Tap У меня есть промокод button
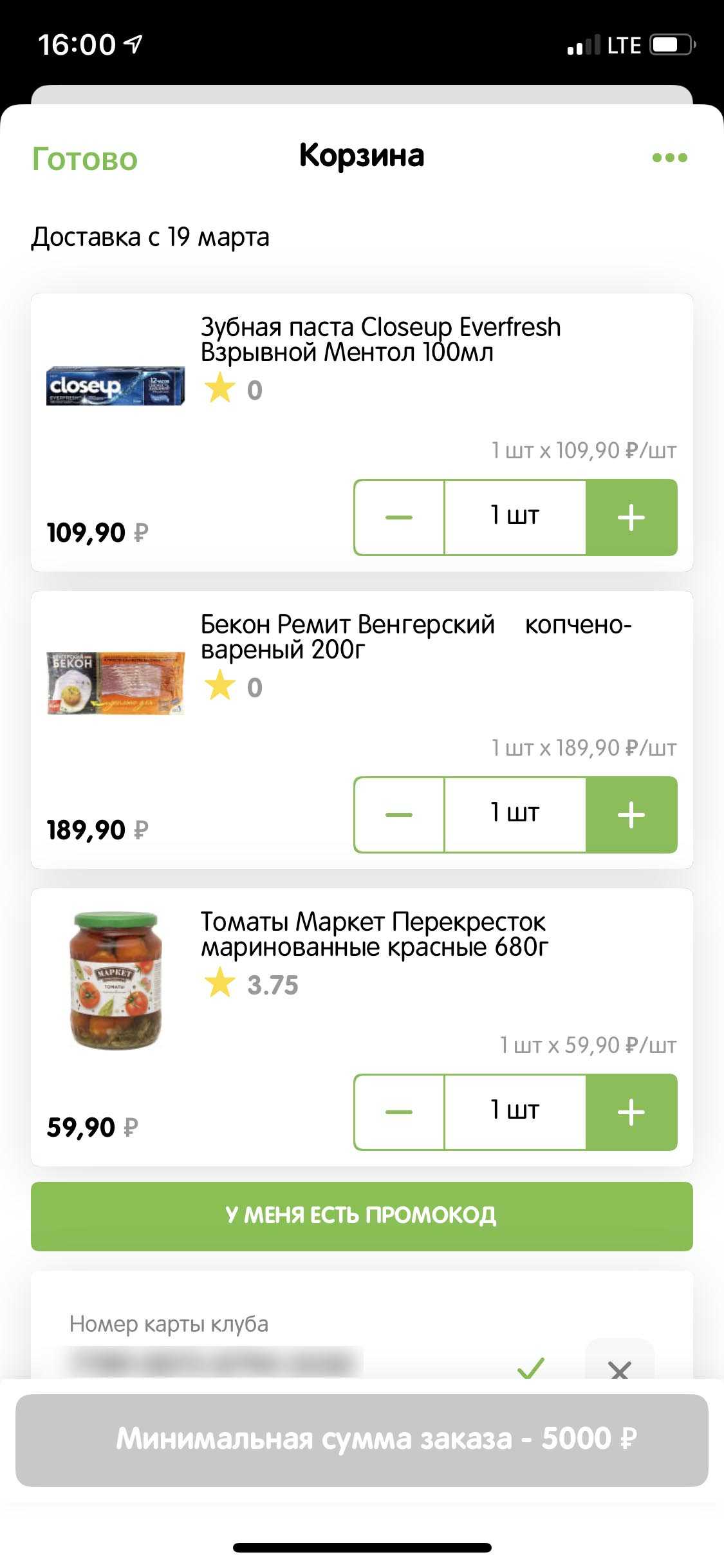 (362, 1216)
